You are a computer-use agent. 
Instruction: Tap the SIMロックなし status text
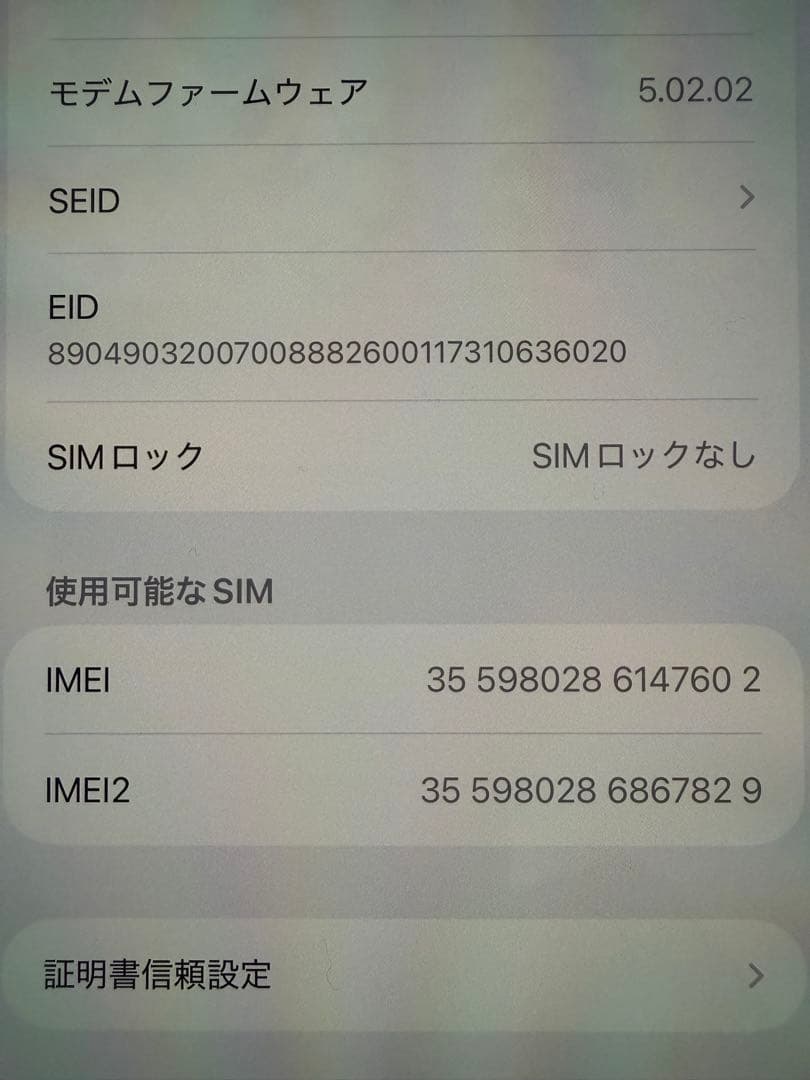coord(645,456)
